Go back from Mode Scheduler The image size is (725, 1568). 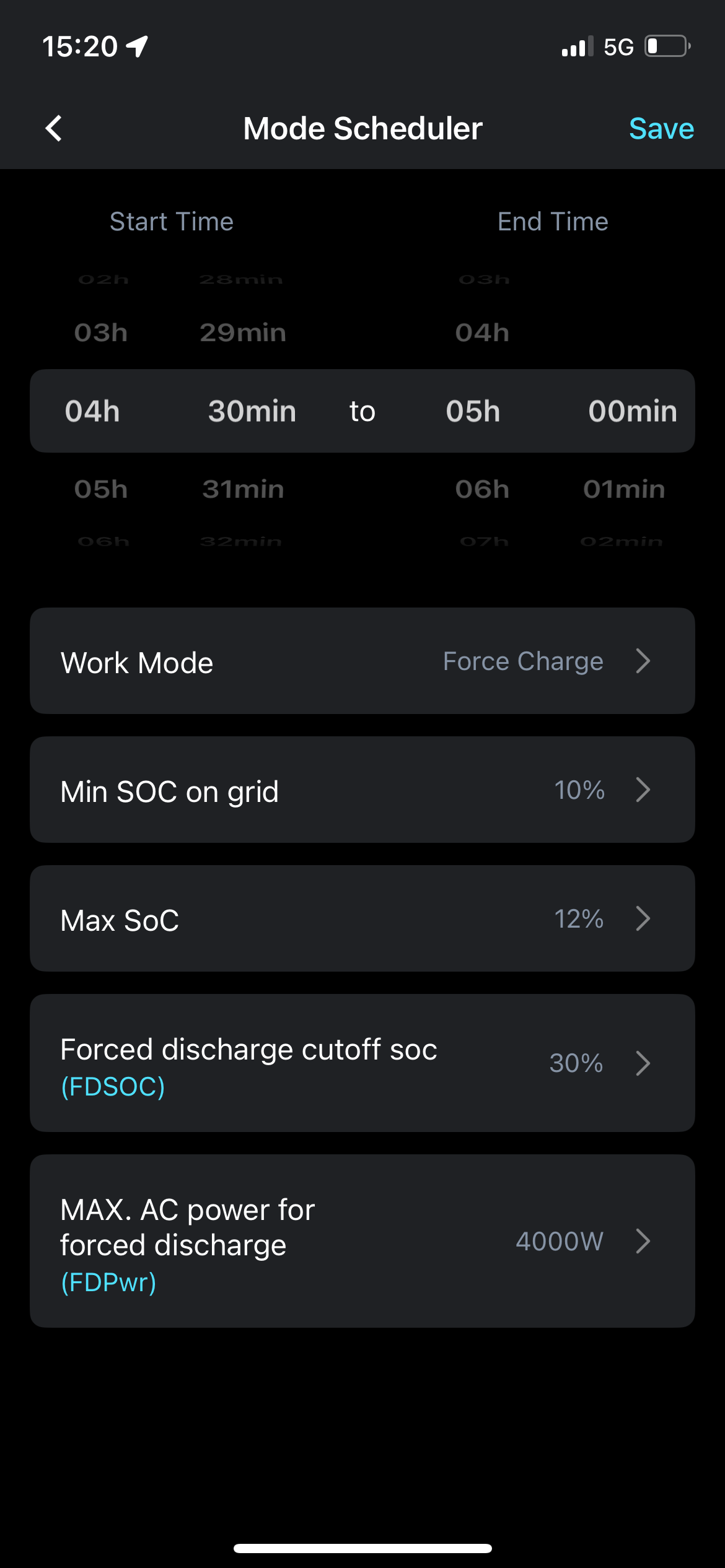click(55, 129)
